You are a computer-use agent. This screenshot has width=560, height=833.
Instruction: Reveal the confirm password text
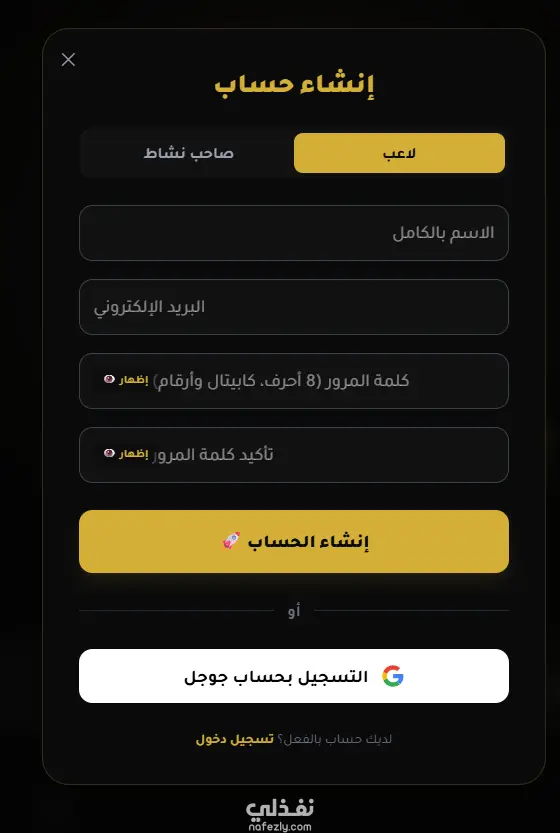126,454
